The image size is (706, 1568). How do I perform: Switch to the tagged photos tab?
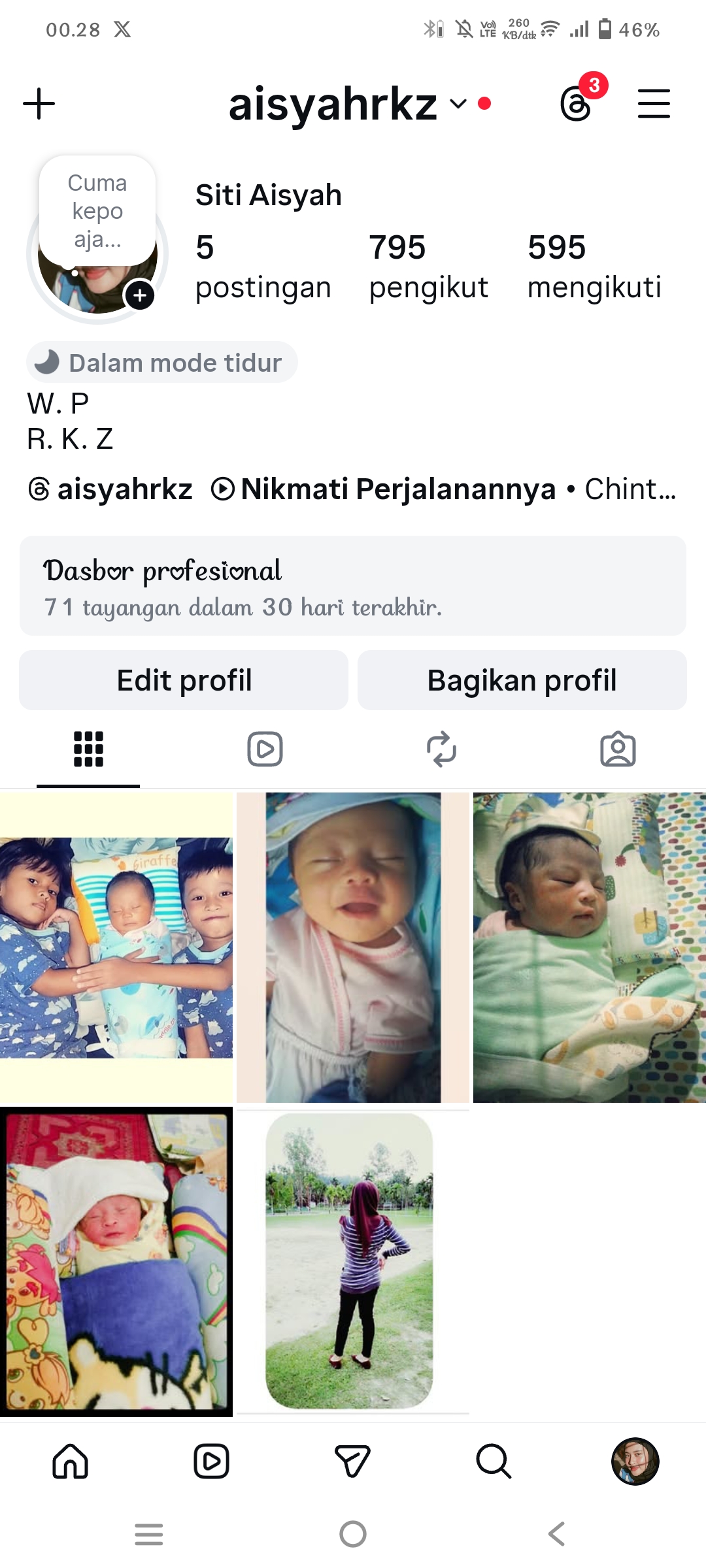tap(618, 749)
